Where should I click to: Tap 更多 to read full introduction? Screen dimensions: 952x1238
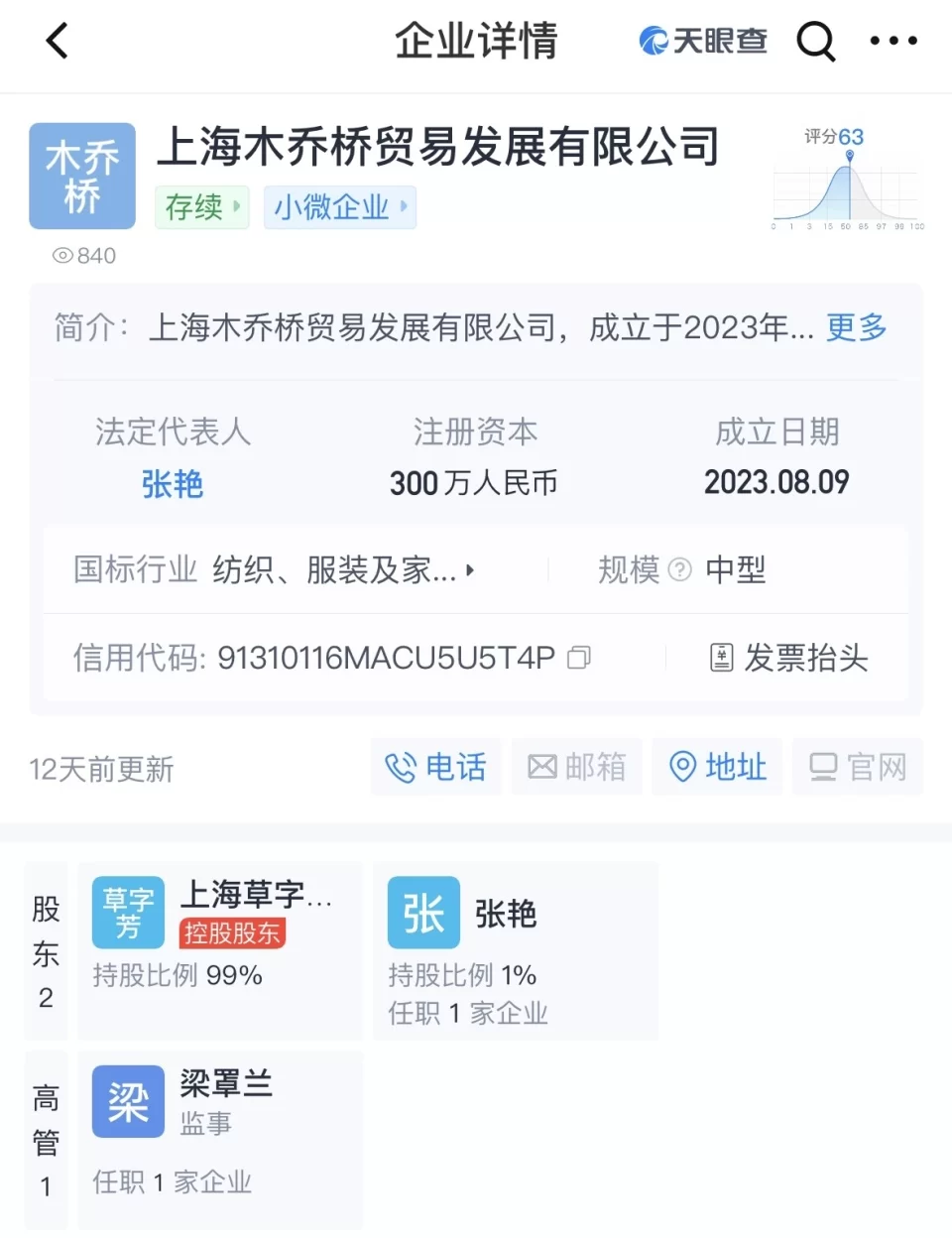(x=854, y=328)
